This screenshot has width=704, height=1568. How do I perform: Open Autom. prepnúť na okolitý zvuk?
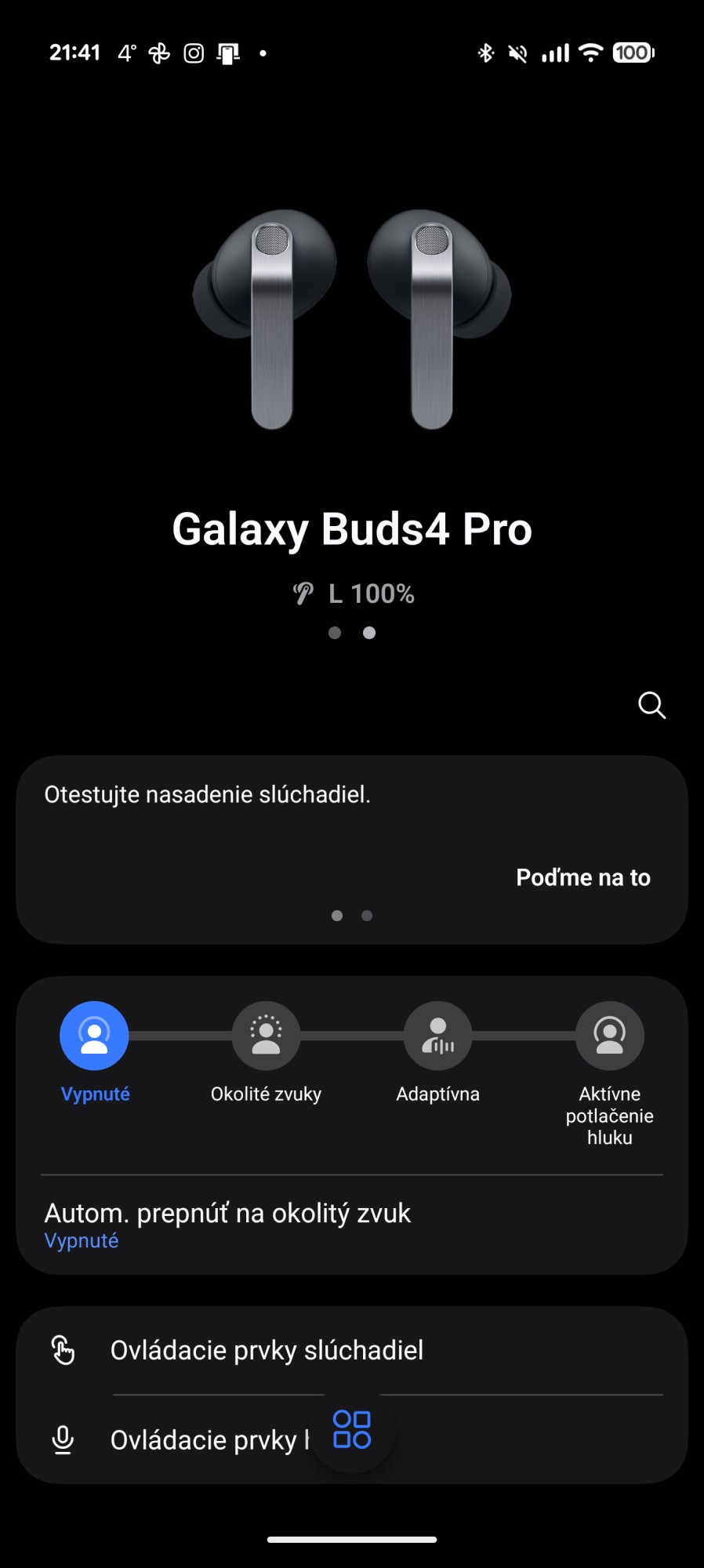click(227, 1225)
